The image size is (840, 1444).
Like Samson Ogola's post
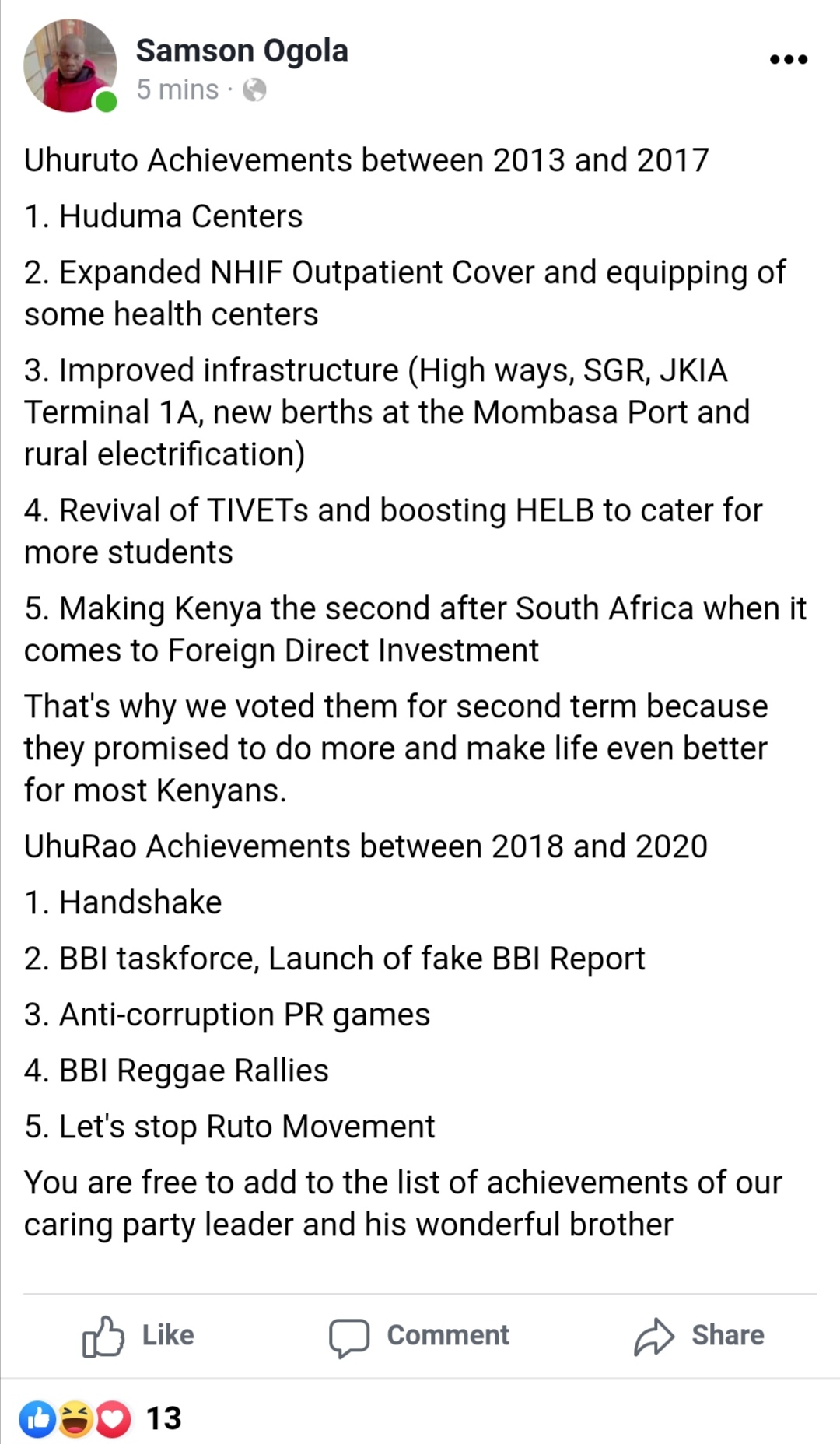click(x=138, y=1335)
